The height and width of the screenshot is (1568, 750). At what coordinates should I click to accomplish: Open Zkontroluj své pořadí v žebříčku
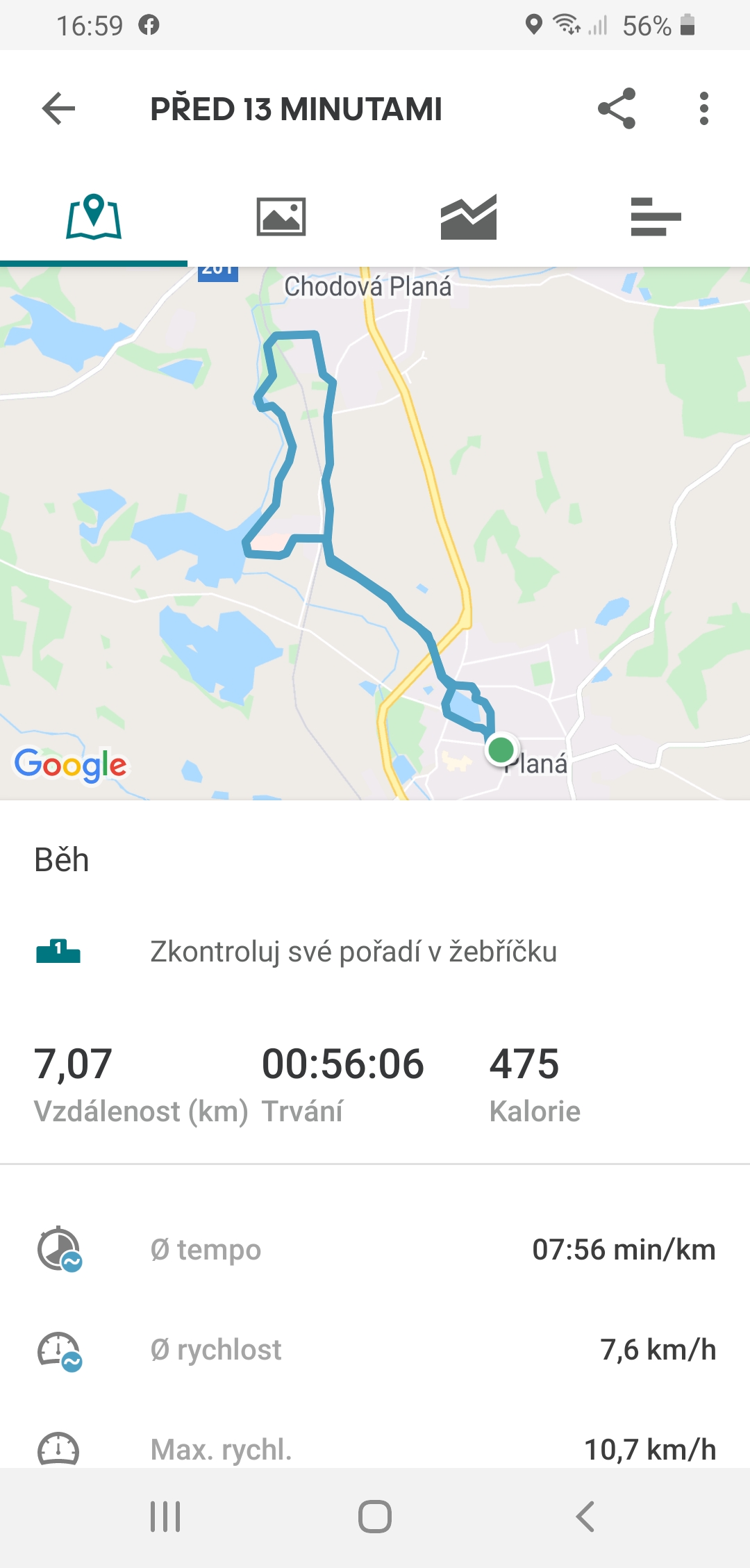click(375, 951)
